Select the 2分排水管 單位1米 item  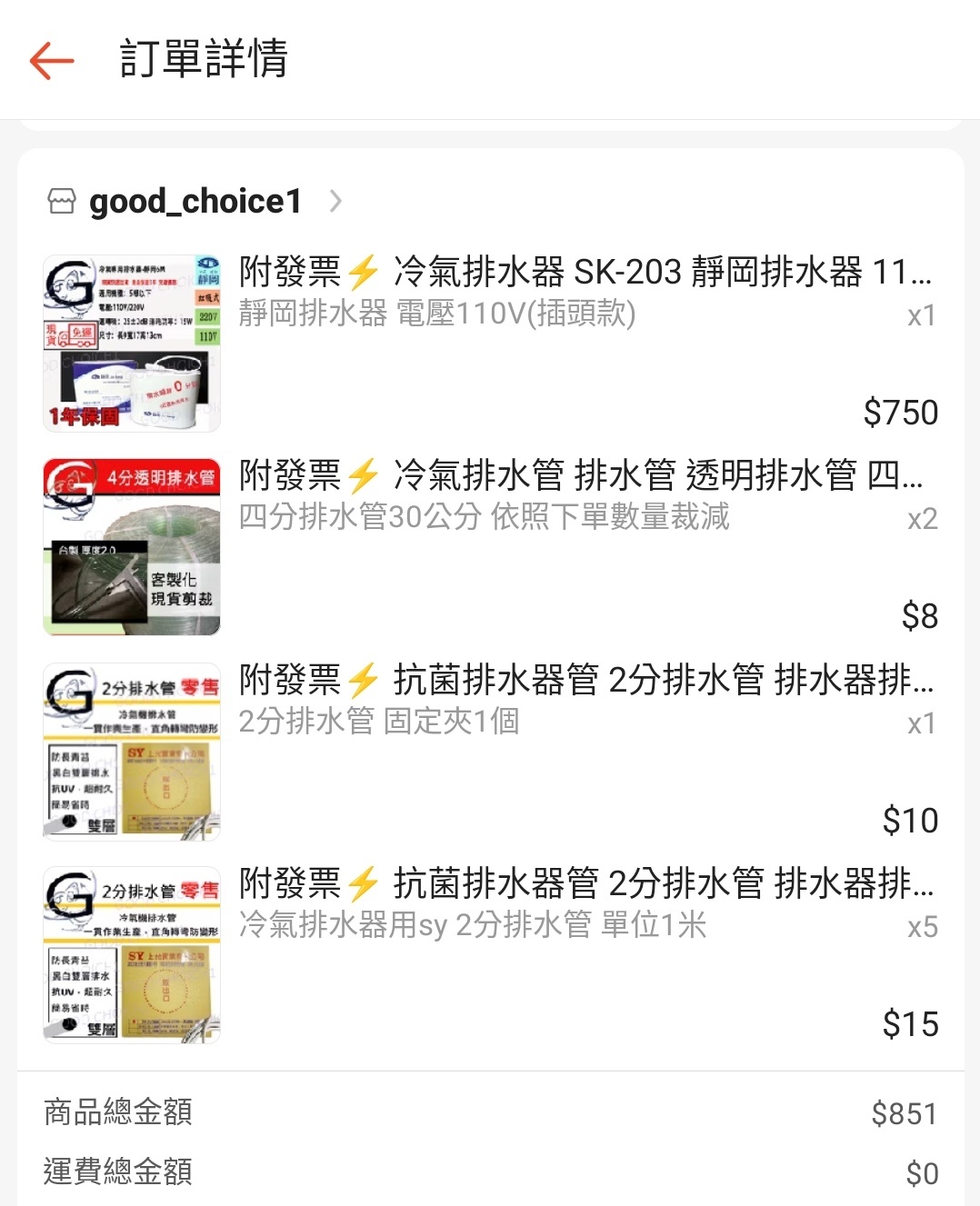[585, 883]
